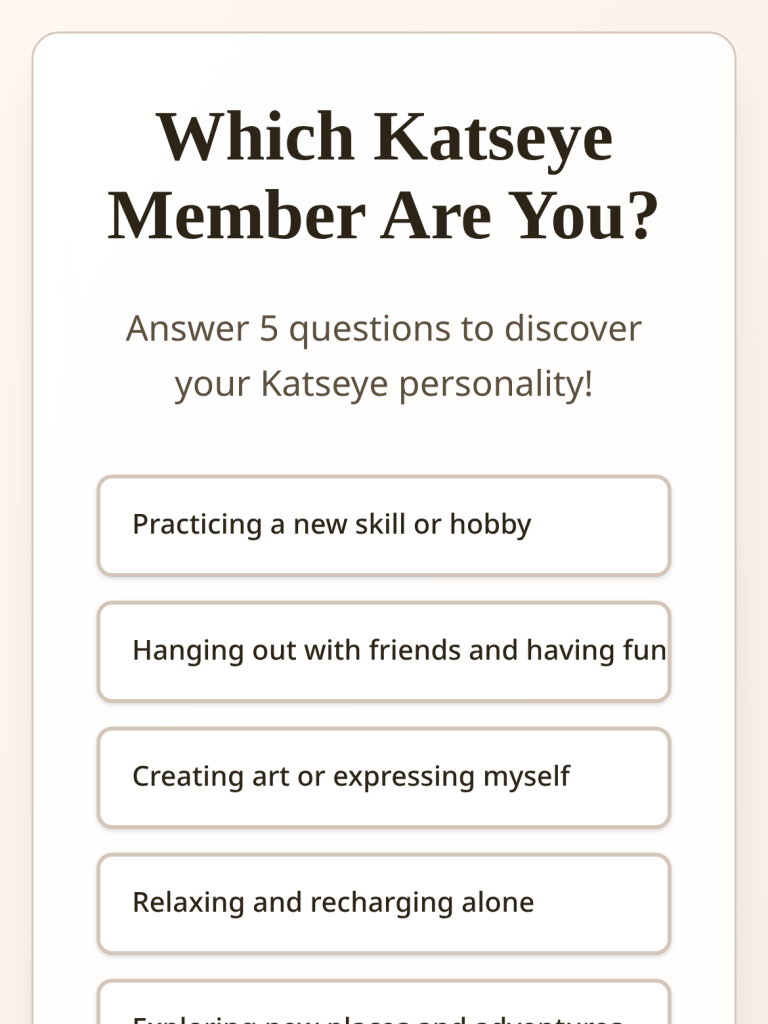Click the quiz title heading

pos(384,175)
